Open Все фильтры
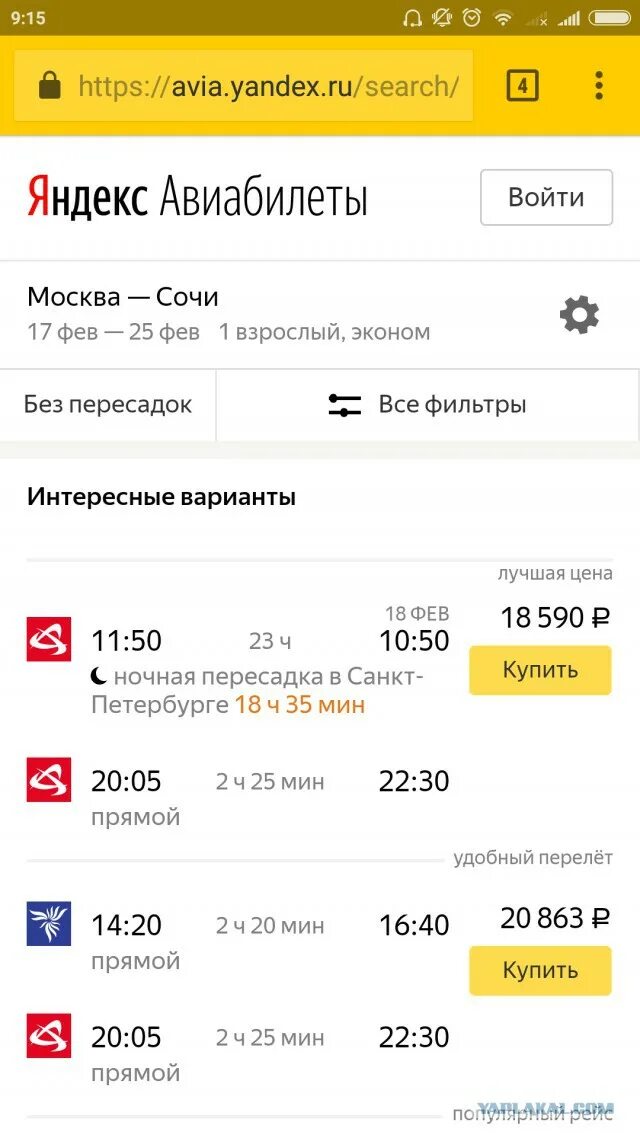The image size is (640, 1138). [427, 405]
